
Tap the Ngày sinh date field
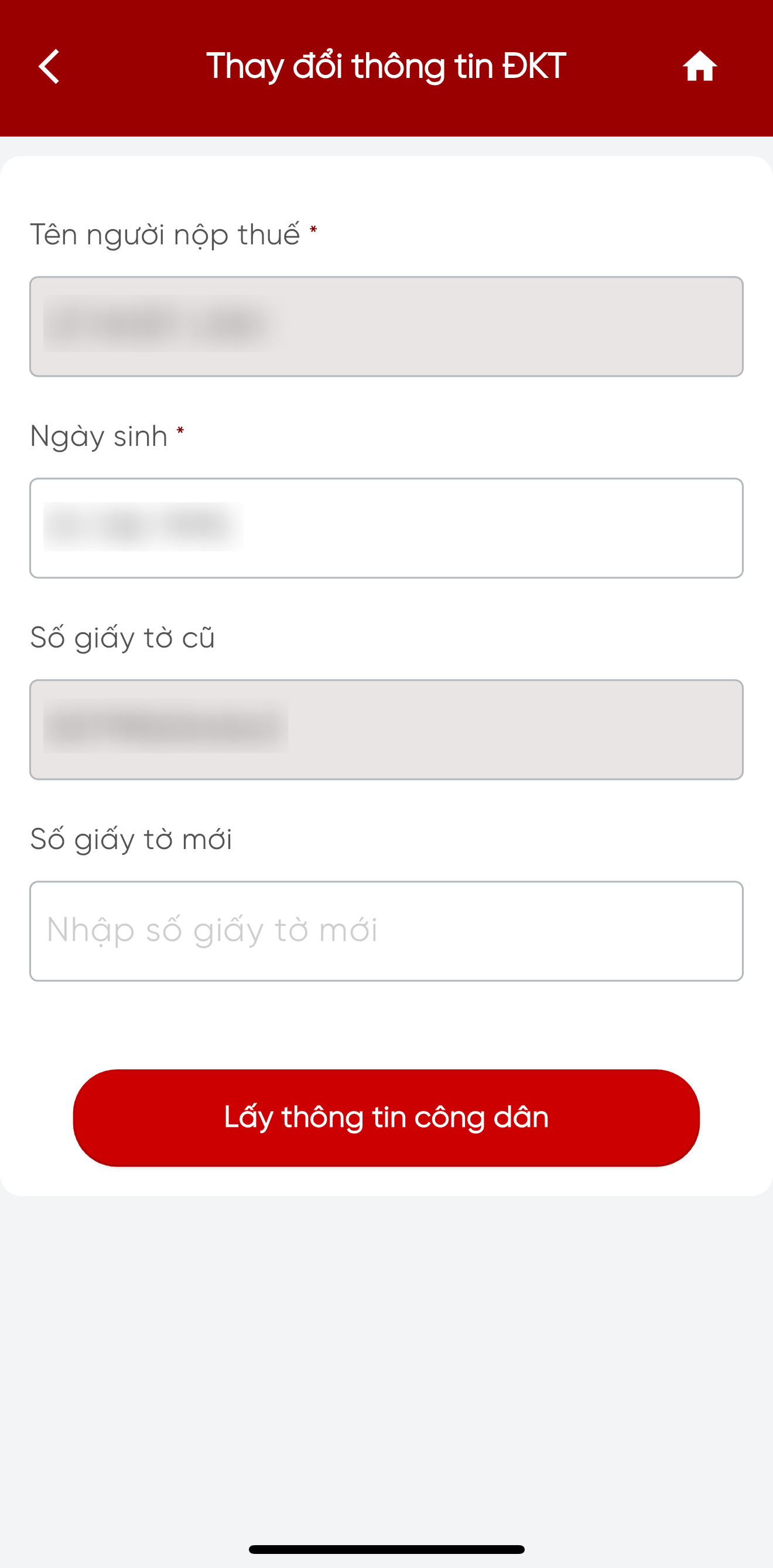click(386, 528)
